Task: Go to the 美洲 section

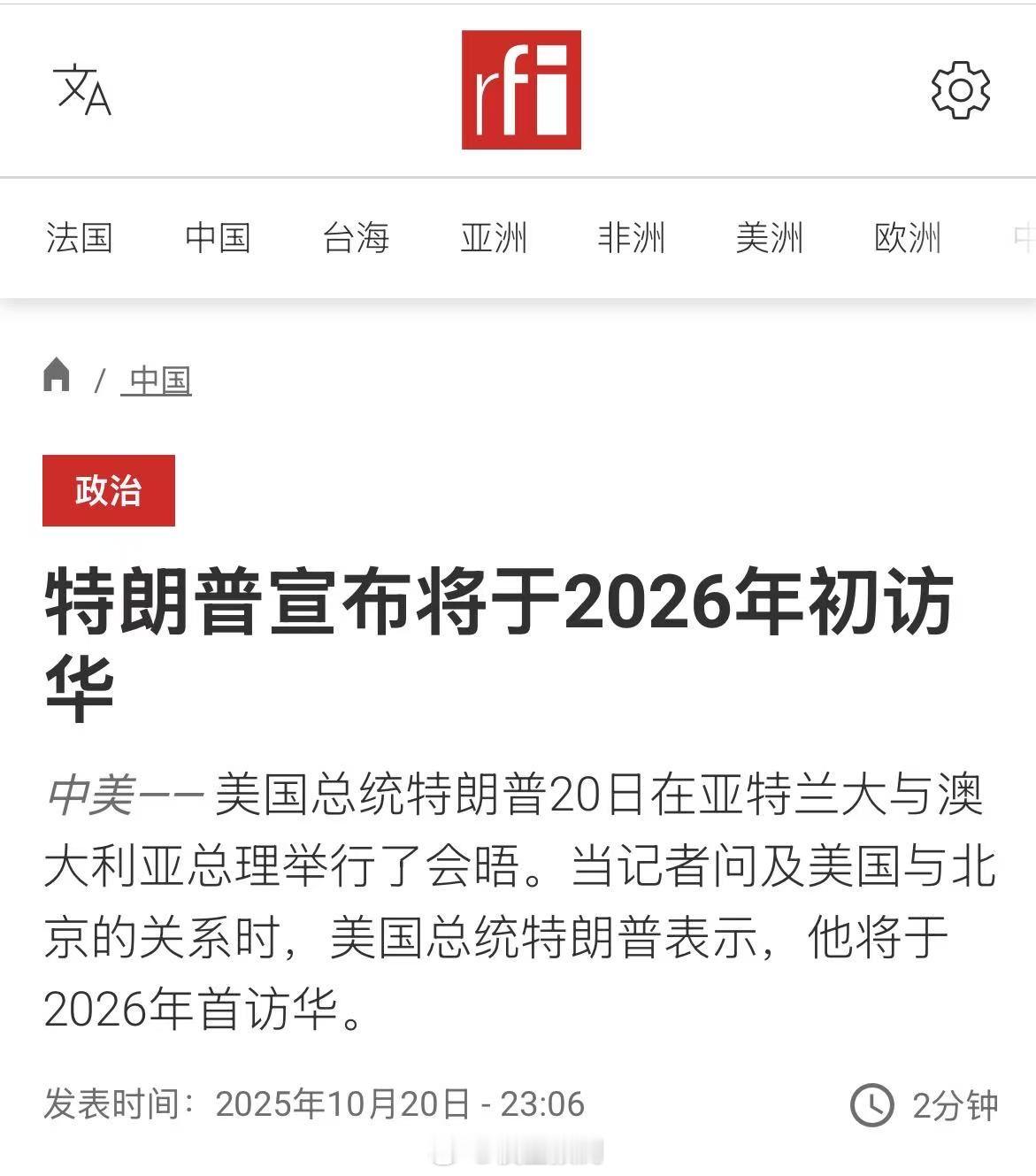Action: tap(769, 238)
